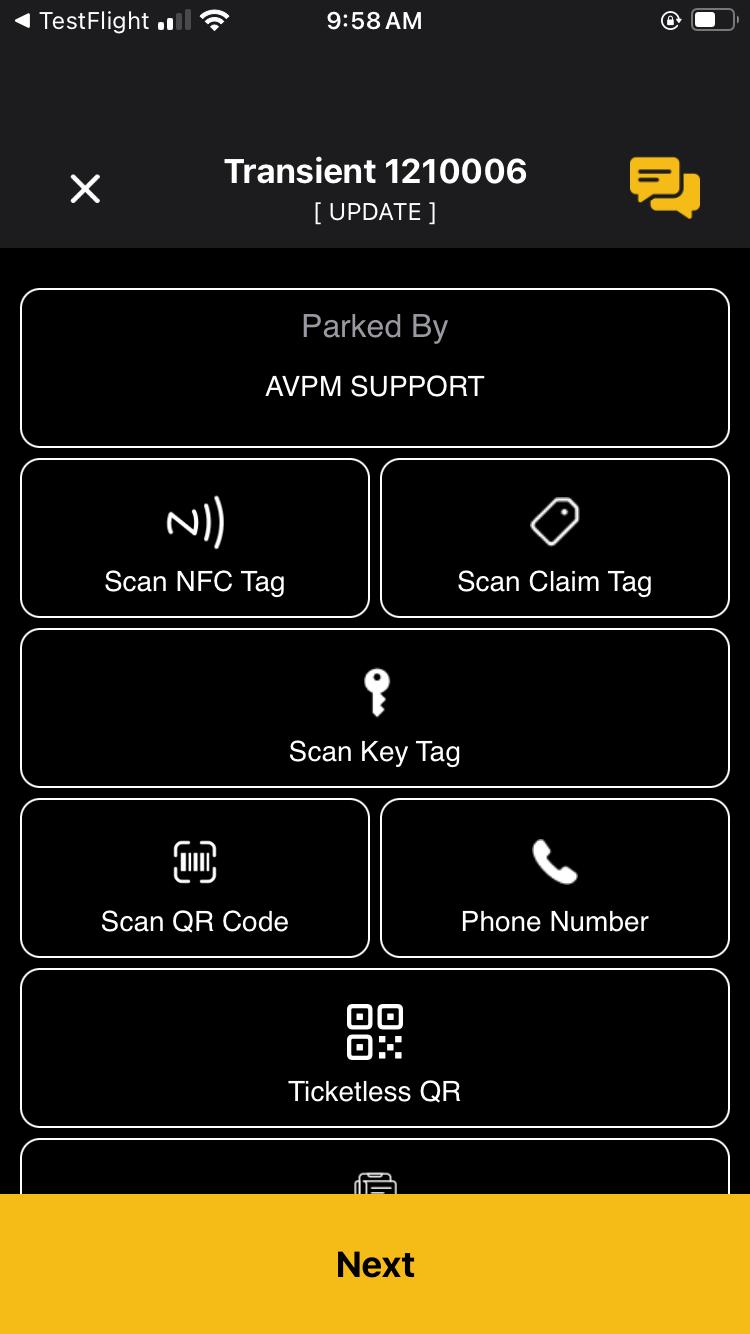Open the Parked By AVPM SUPPORT card
This screenshot has height=1334, width=750.
coord(375,367)
